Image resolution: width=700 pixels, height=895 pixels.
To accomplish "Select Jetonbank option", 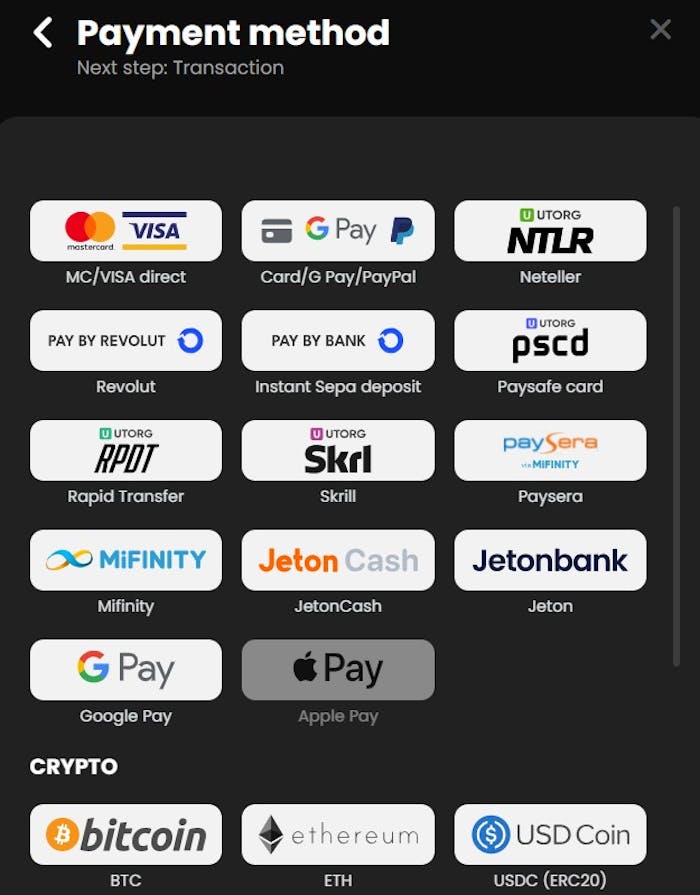I will coord(550,560).
